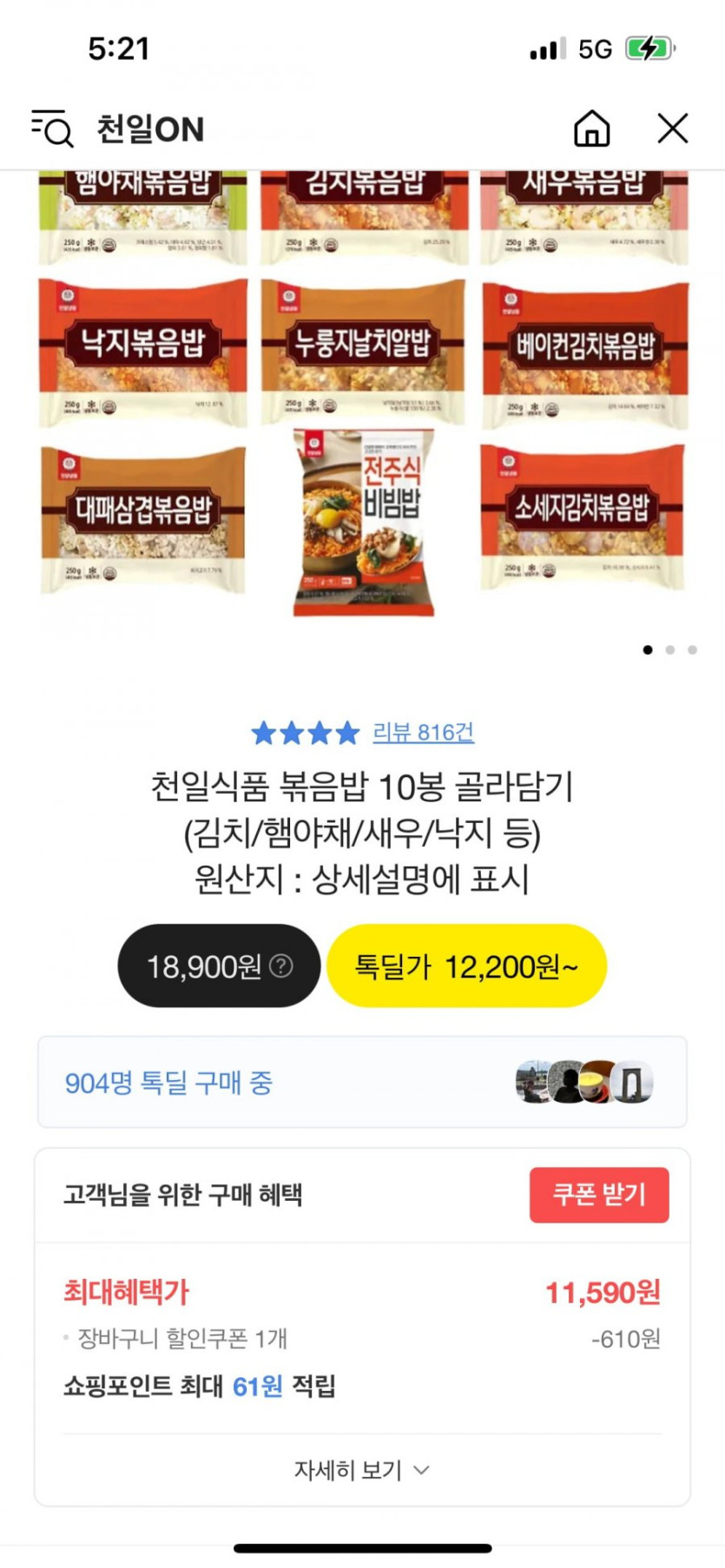Switch to the 천일ON tab title
Viewport: 725px width, 1568px height.
tap(150, 128)
